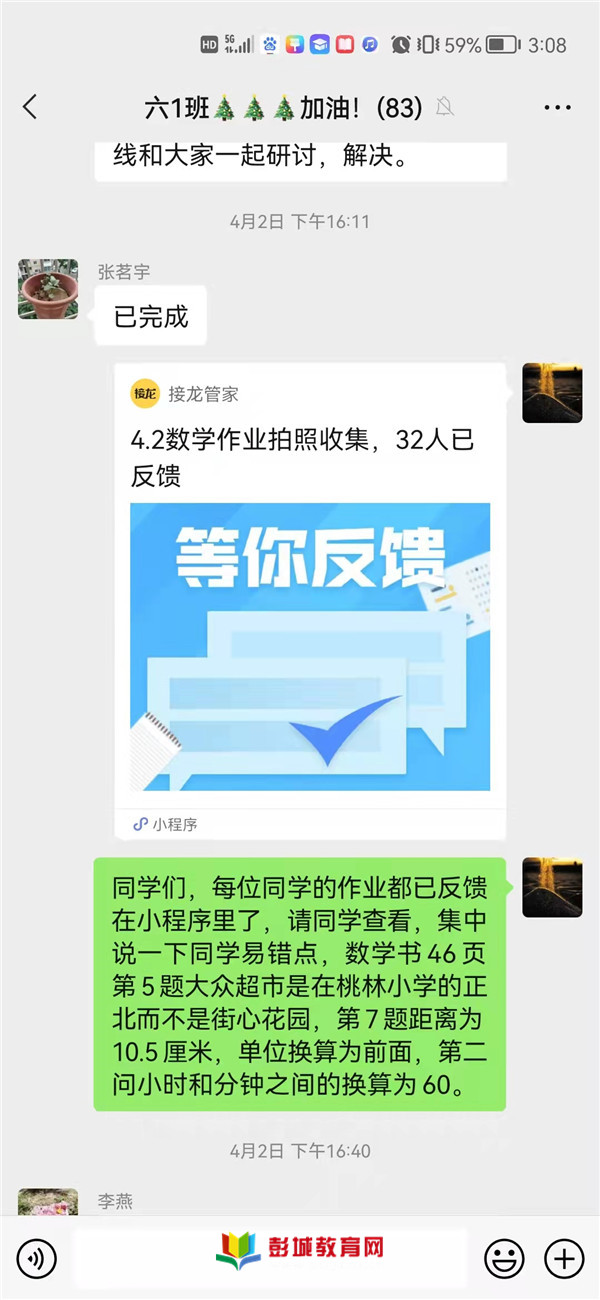Open the group chat overflow menu

tap(557, 107)
